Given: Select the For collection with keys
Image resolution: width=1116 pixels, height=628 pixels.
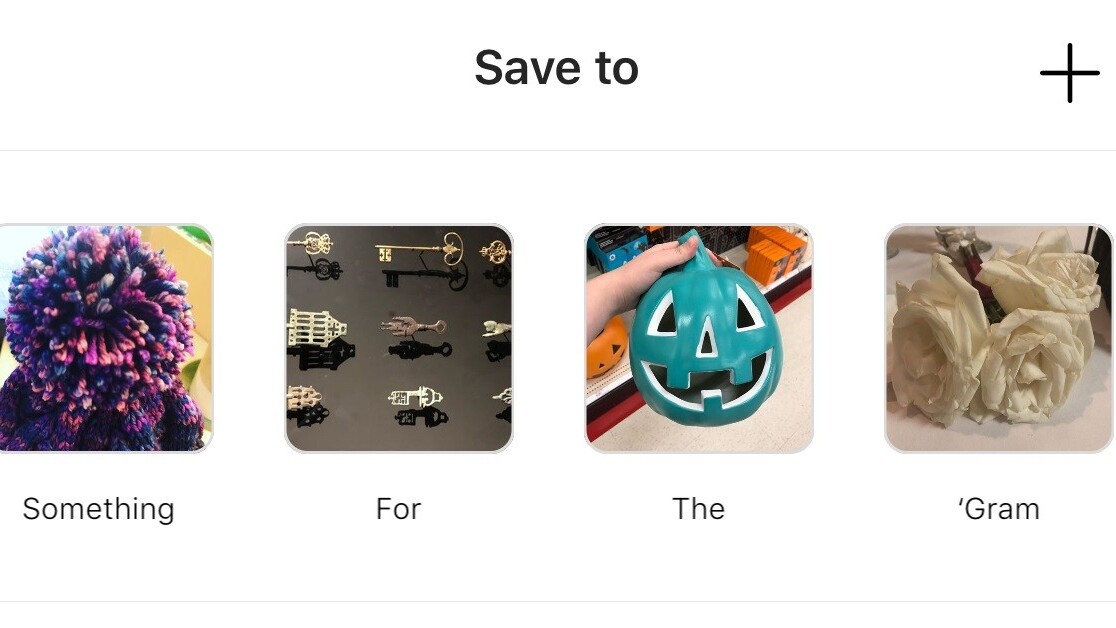Looking at the screenshot, I should [399, 338].
